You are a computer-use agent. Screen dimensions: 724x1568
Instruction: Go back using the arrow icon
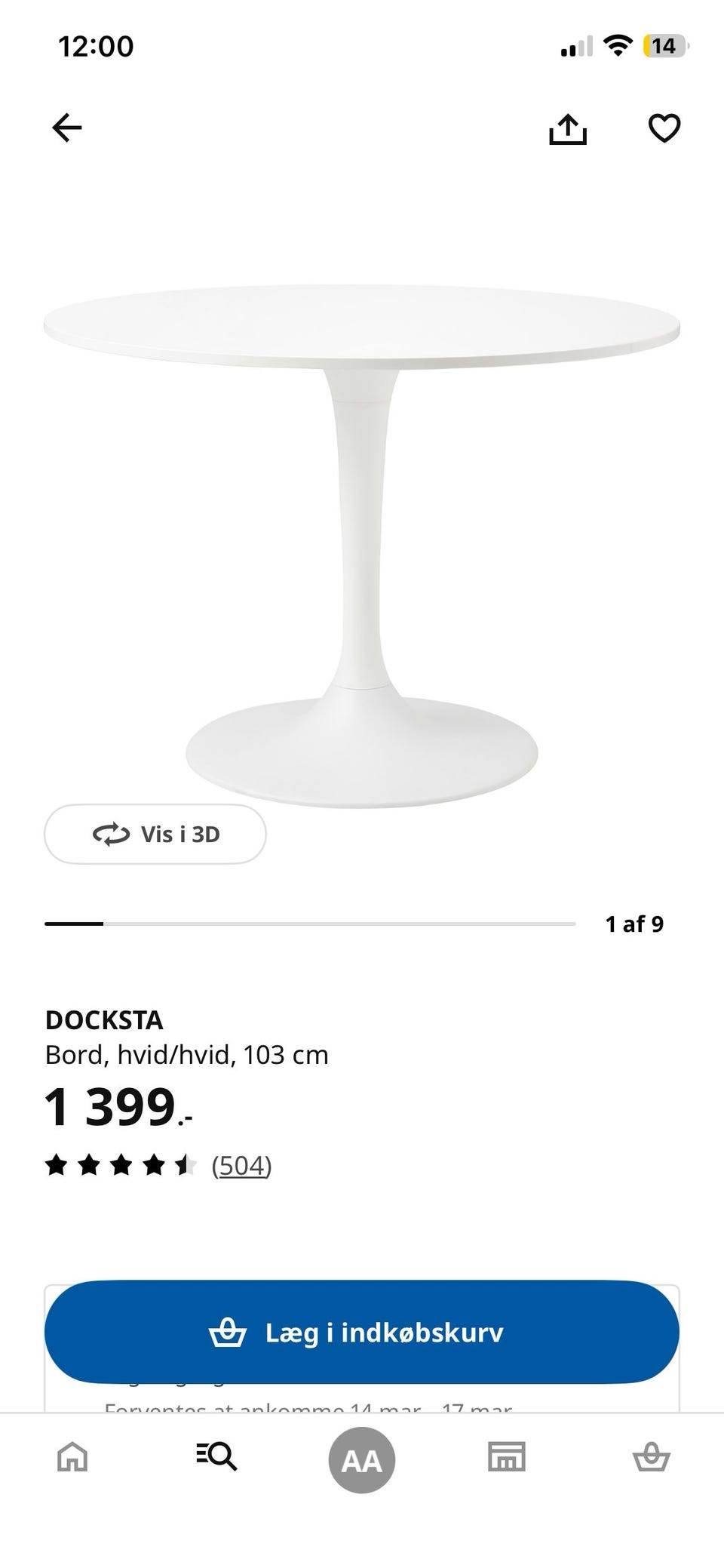tap(66, 128)
